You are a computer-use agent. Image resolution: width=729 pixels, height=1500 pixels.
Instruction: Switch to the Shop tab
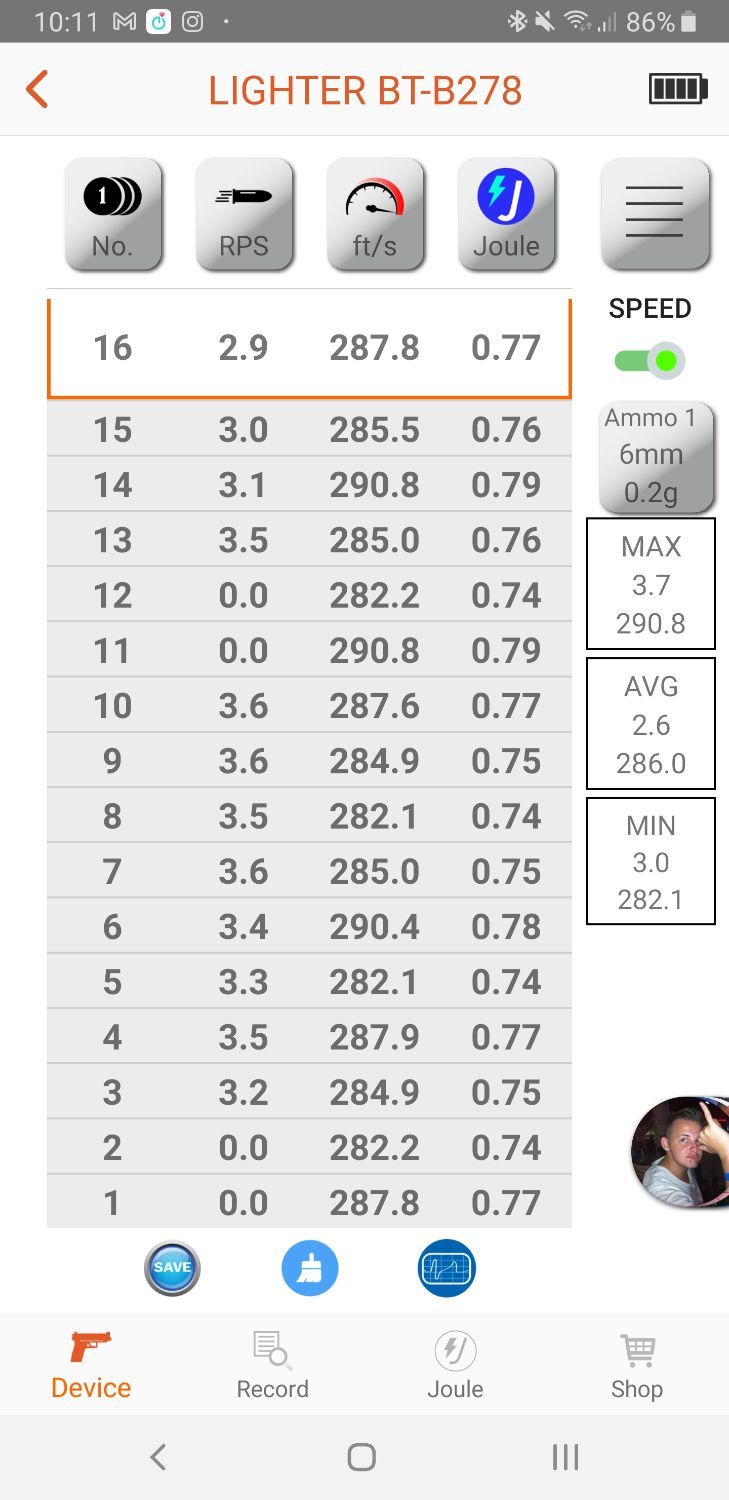(x=637, y=1364)
